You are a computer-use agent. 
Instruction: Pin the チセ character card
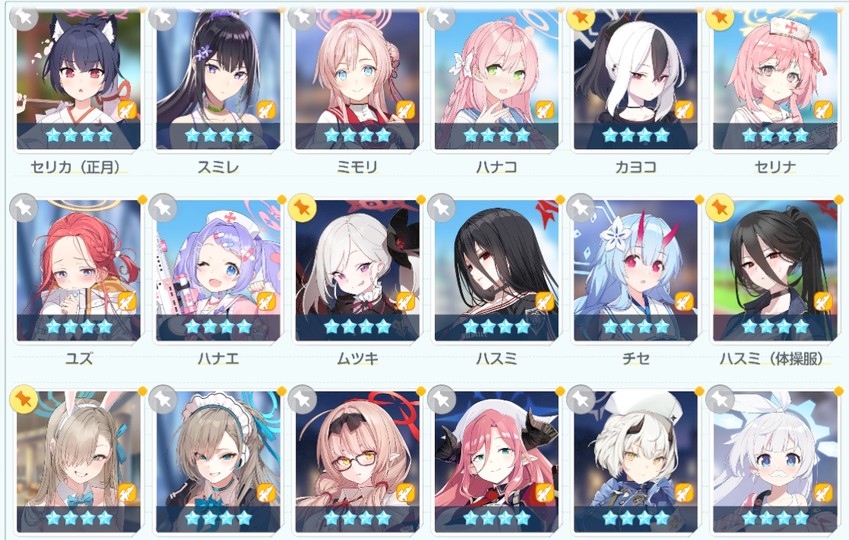click(x=581, y=207)
